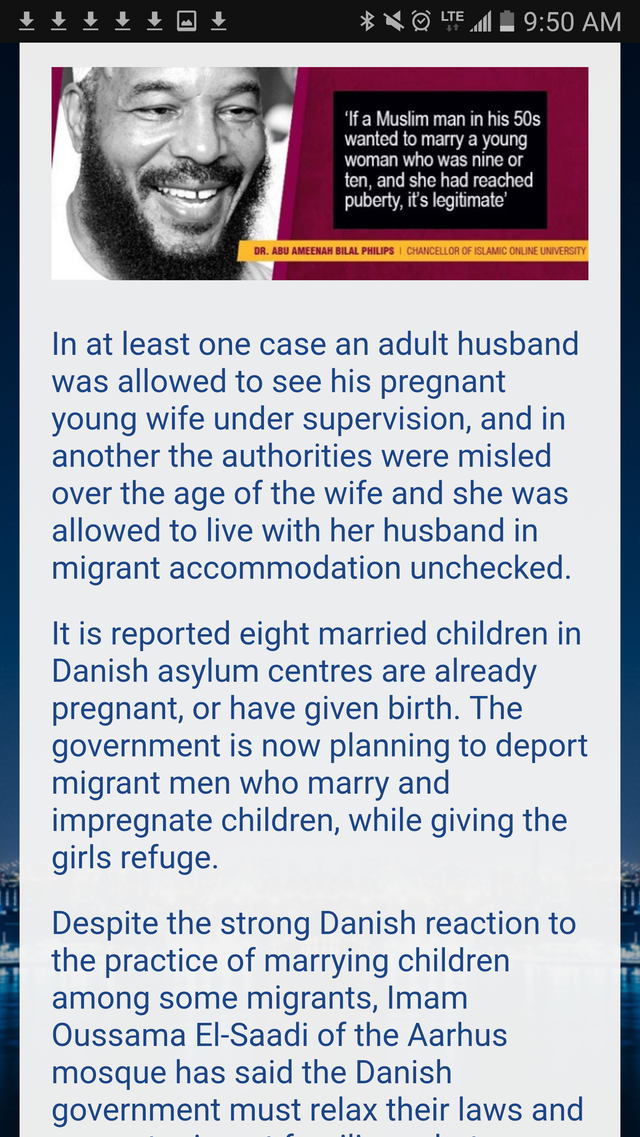Open the quote banner image in the article
Image resolution: width=640 pixels, height=1137 pixels.
320,173
